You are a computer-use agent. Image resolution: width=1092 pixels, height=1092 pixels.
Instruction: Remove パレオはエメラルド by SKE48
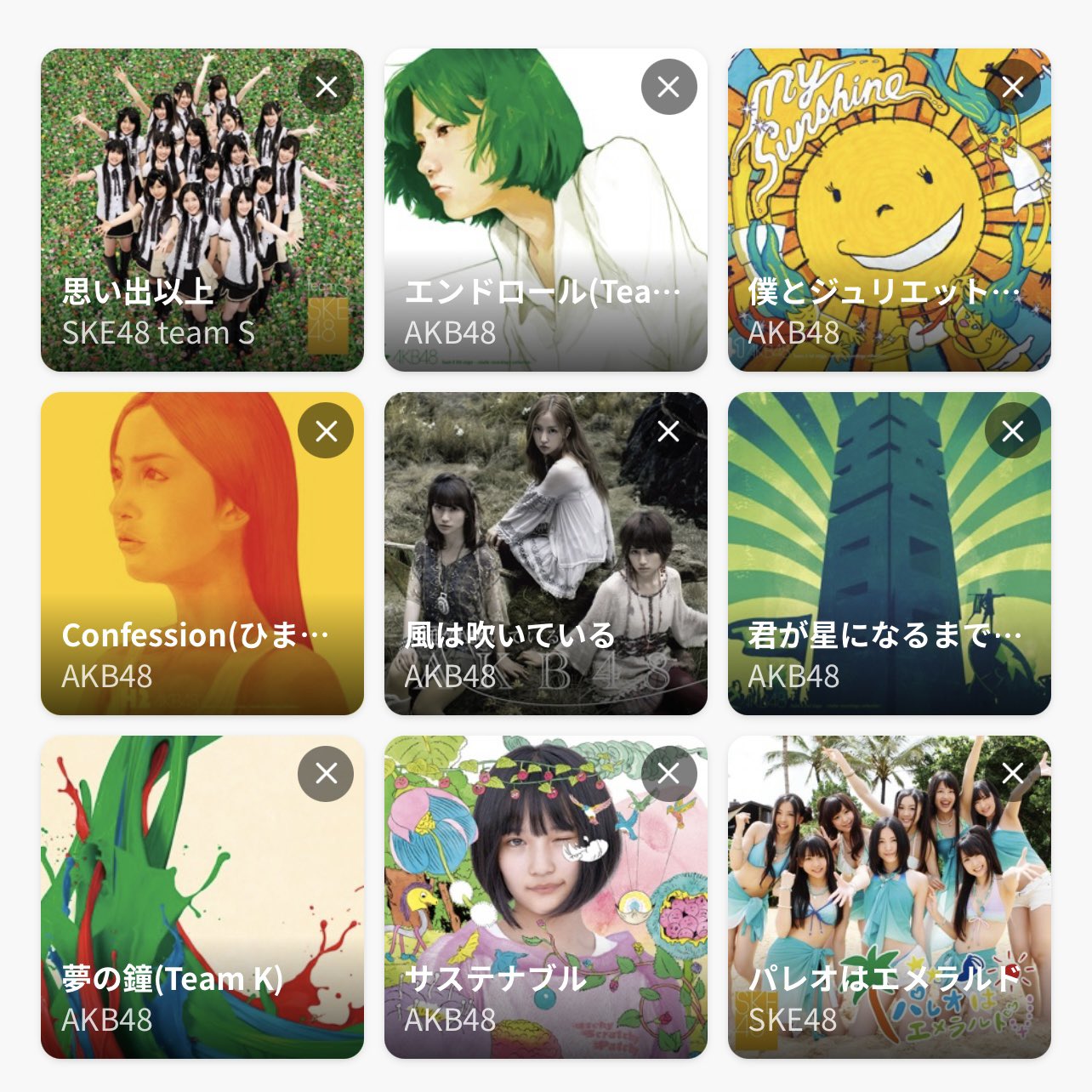(1013, 774)
